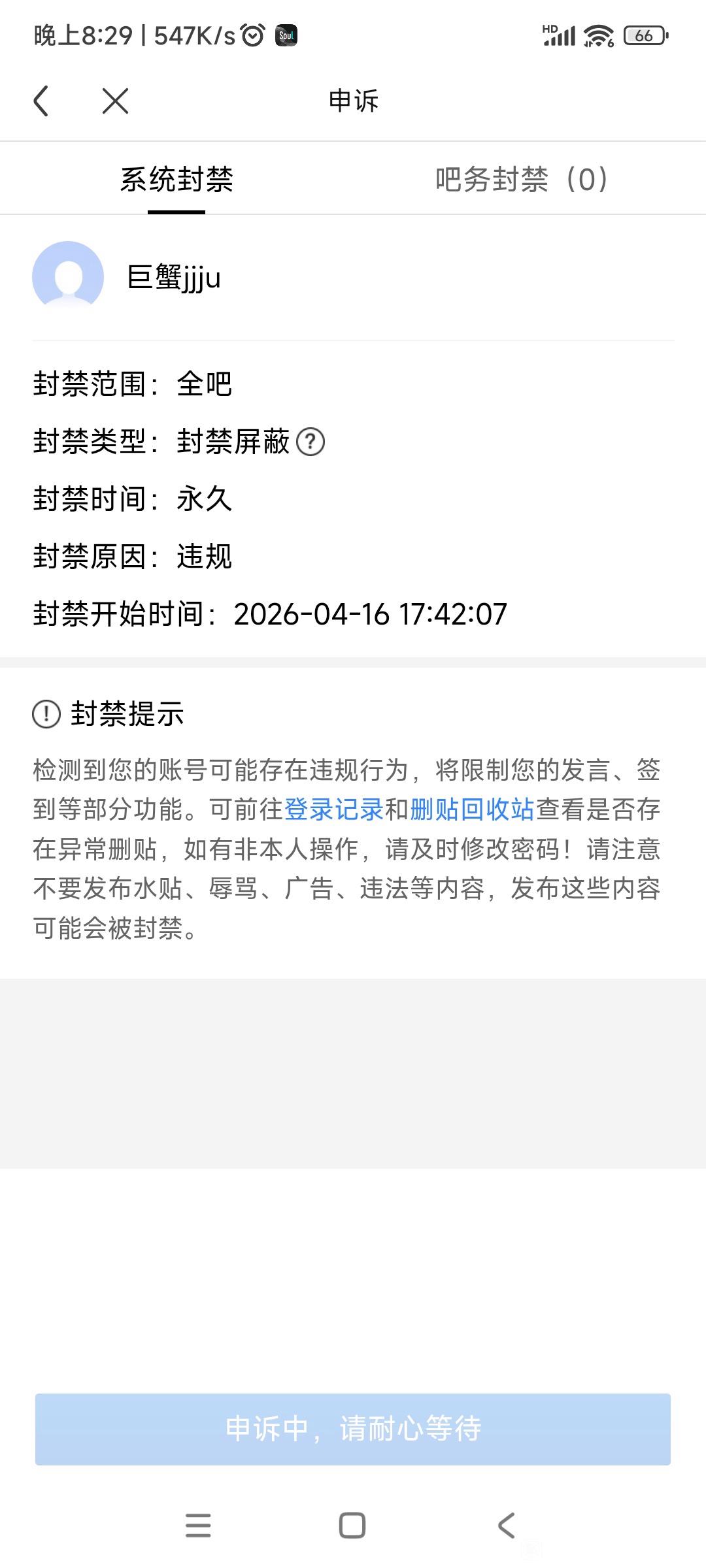This screenshot has width=706, height=1568.
Task: Tap the 巨蟹jjju profile avatar
Action: tap(68, 277)
